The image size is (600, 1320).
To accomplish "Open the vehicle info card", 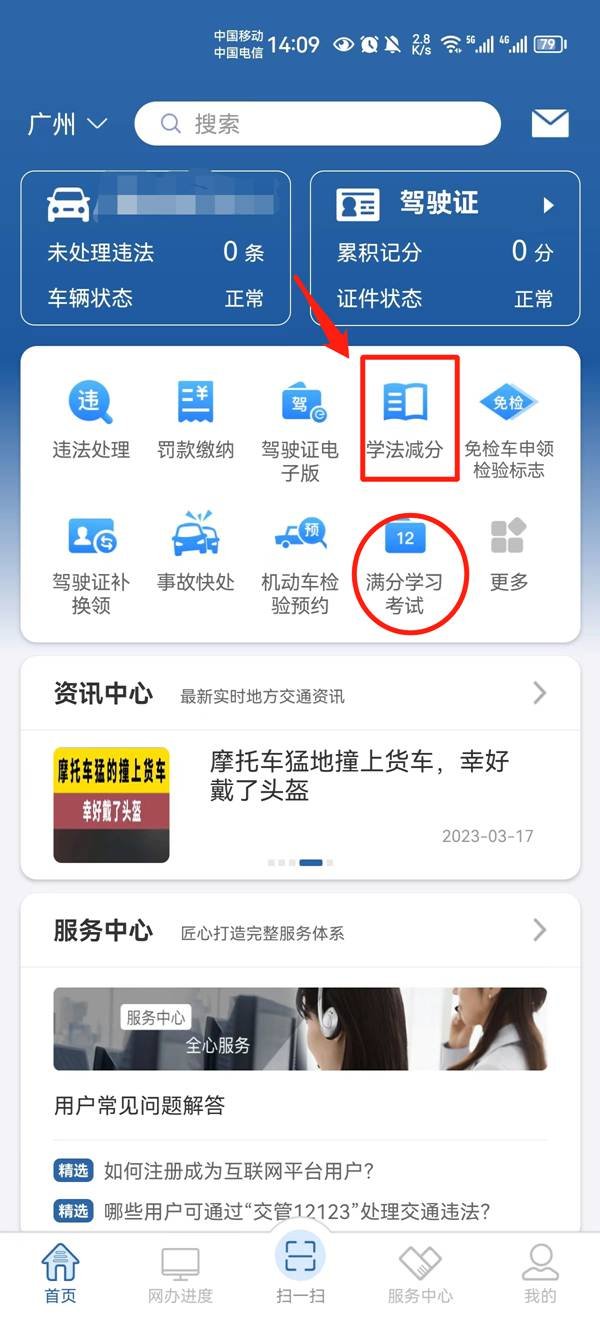I will tap(155, 248).
